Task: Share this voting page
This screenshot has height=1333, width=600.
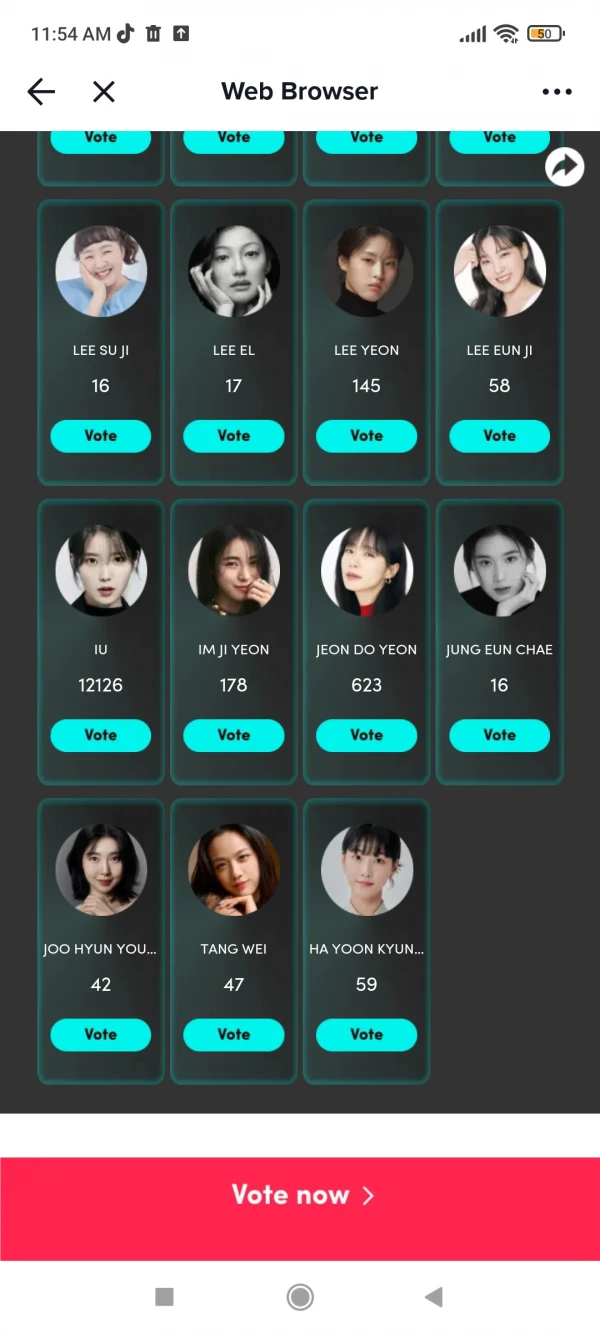Action: (564, 166)
